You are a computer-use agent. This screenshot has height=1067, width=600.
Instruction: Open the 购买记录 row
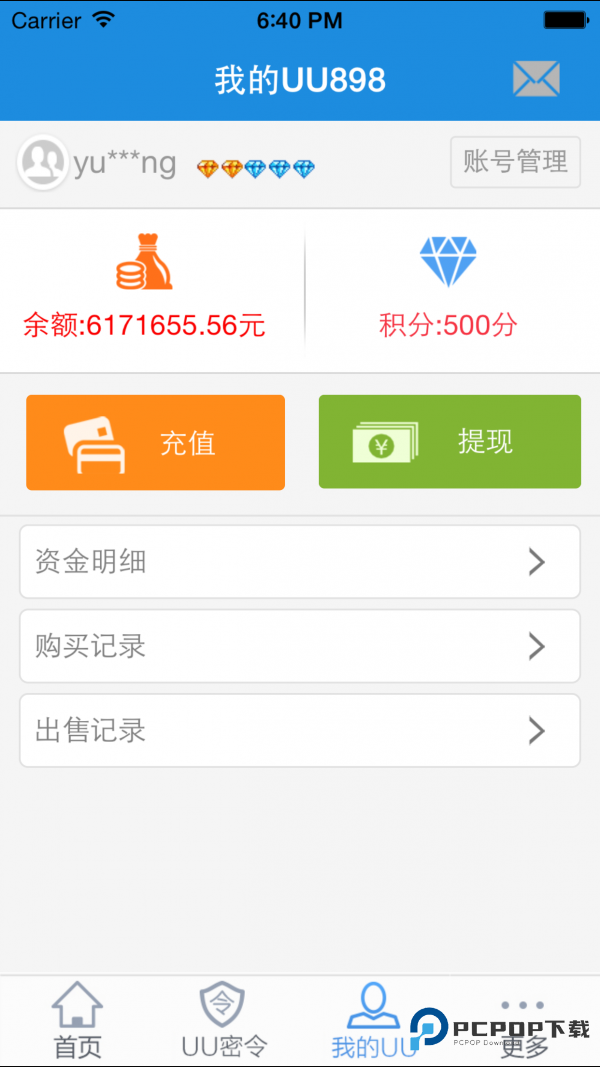300,646
